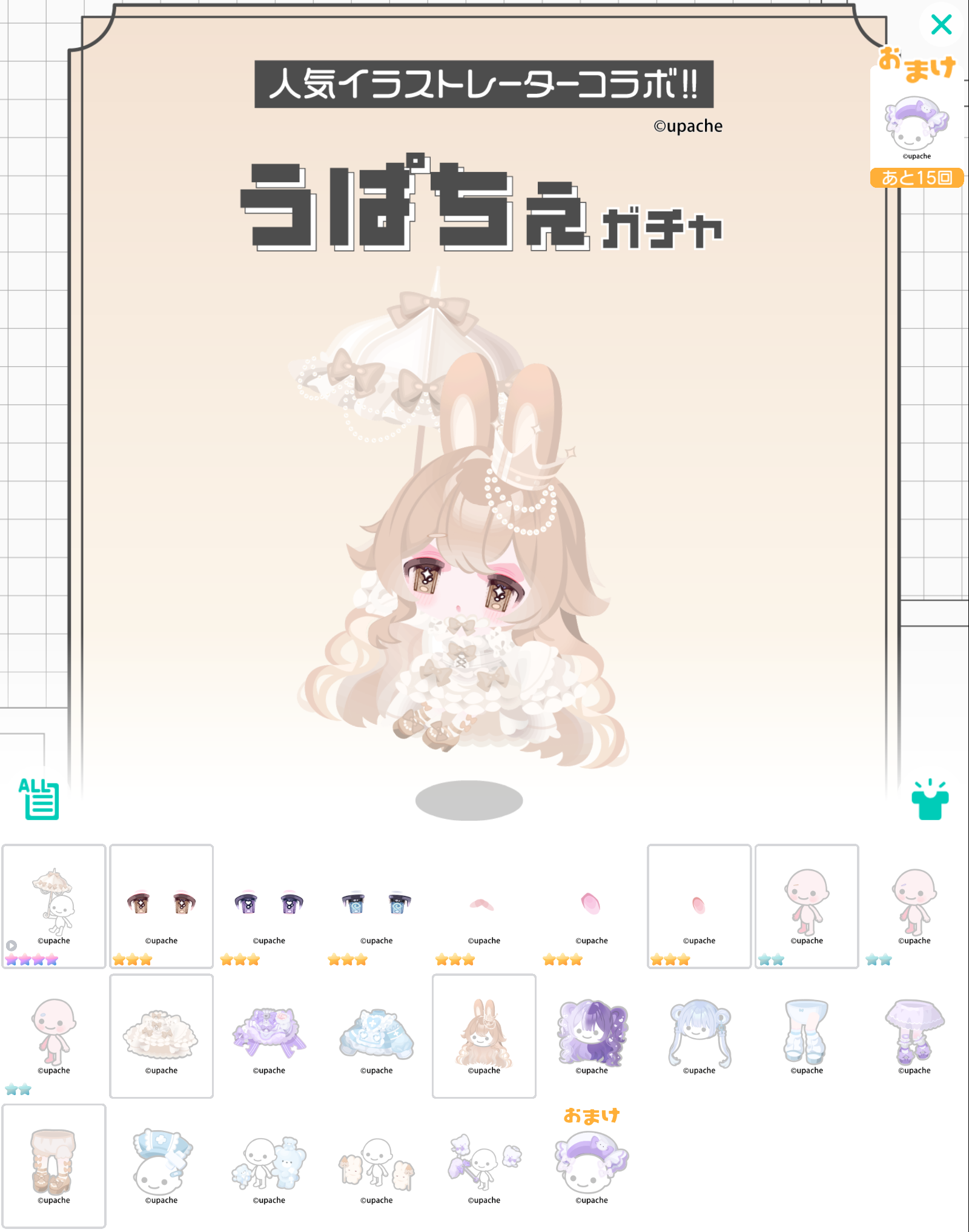Select the brown boots legwear item

click(54, 1164)
